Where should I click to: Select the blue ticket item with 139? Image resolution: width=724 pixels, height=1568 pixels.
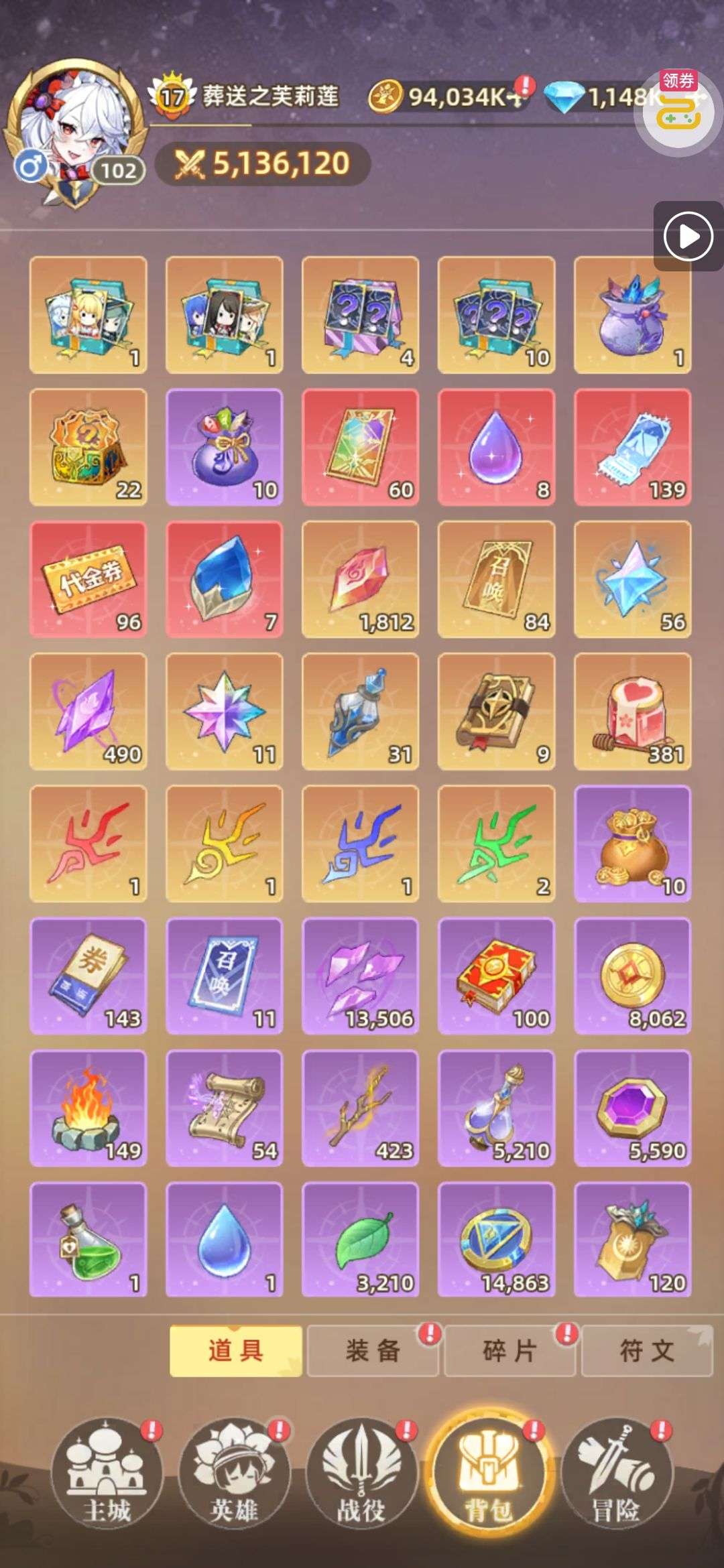[632, 447]
